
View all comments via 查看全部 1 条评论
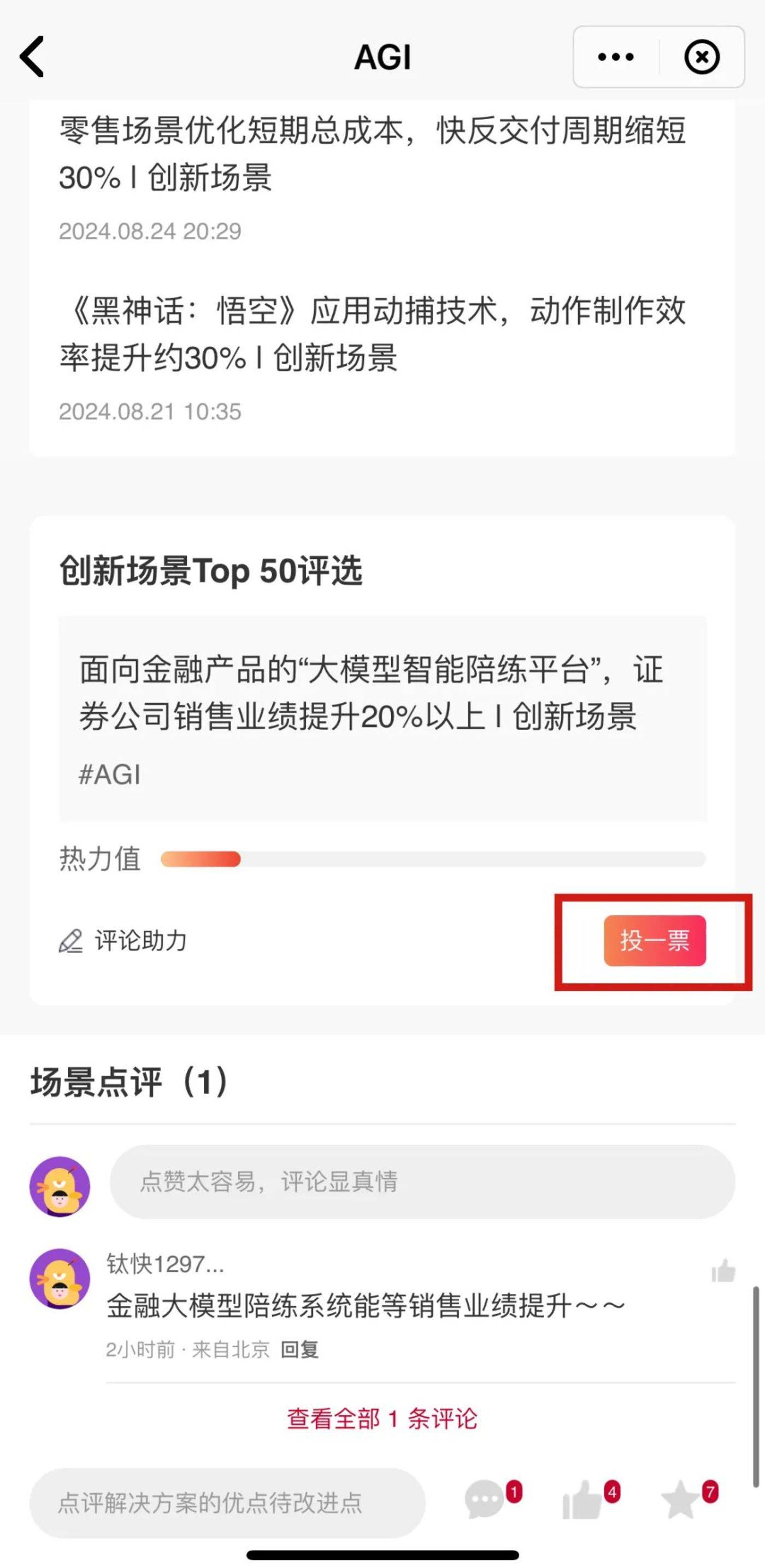click(x=382, y=1419)
